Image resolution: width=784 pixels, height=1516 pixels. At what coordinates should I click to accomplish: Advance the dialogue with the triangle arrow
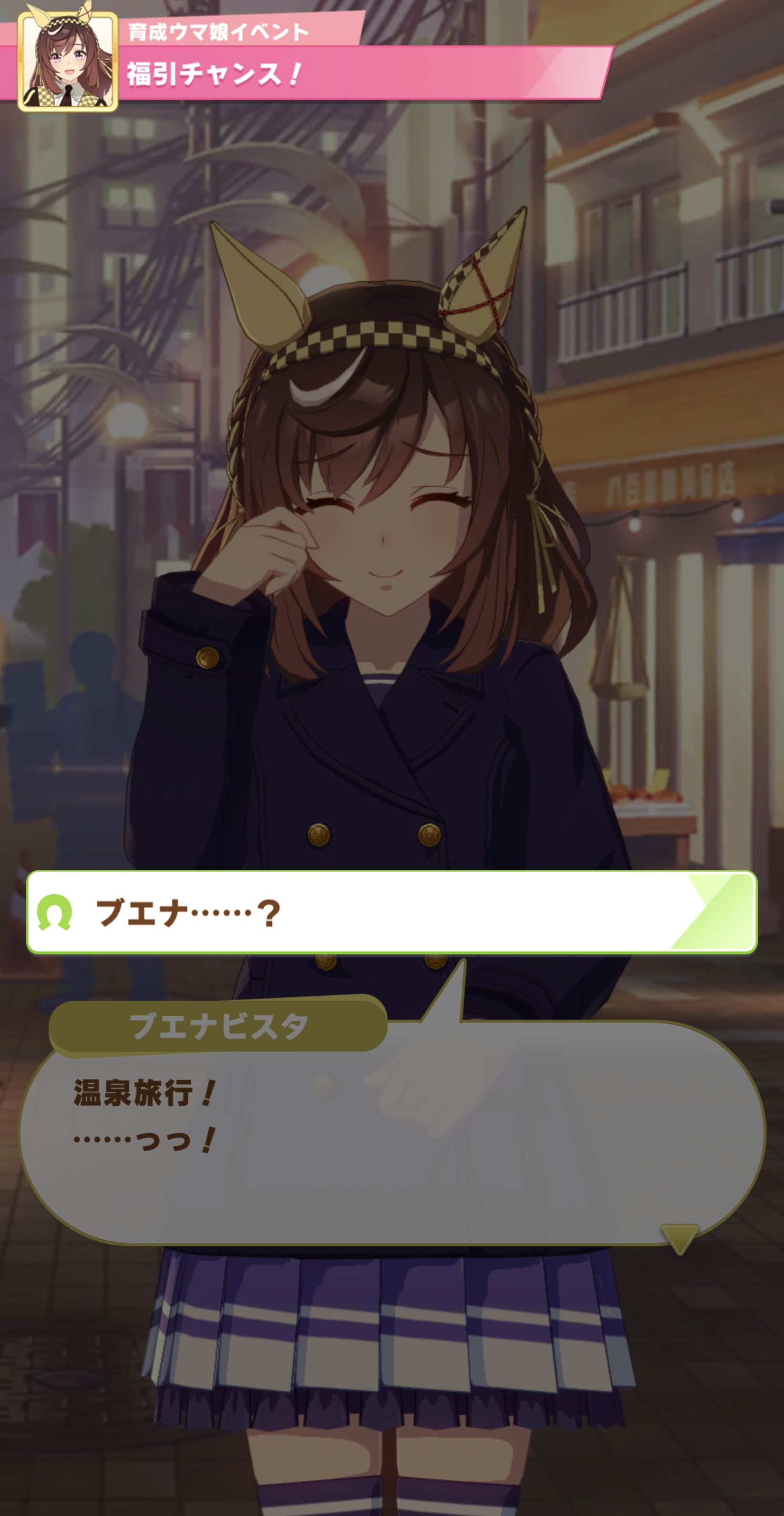click(679, 1238)
